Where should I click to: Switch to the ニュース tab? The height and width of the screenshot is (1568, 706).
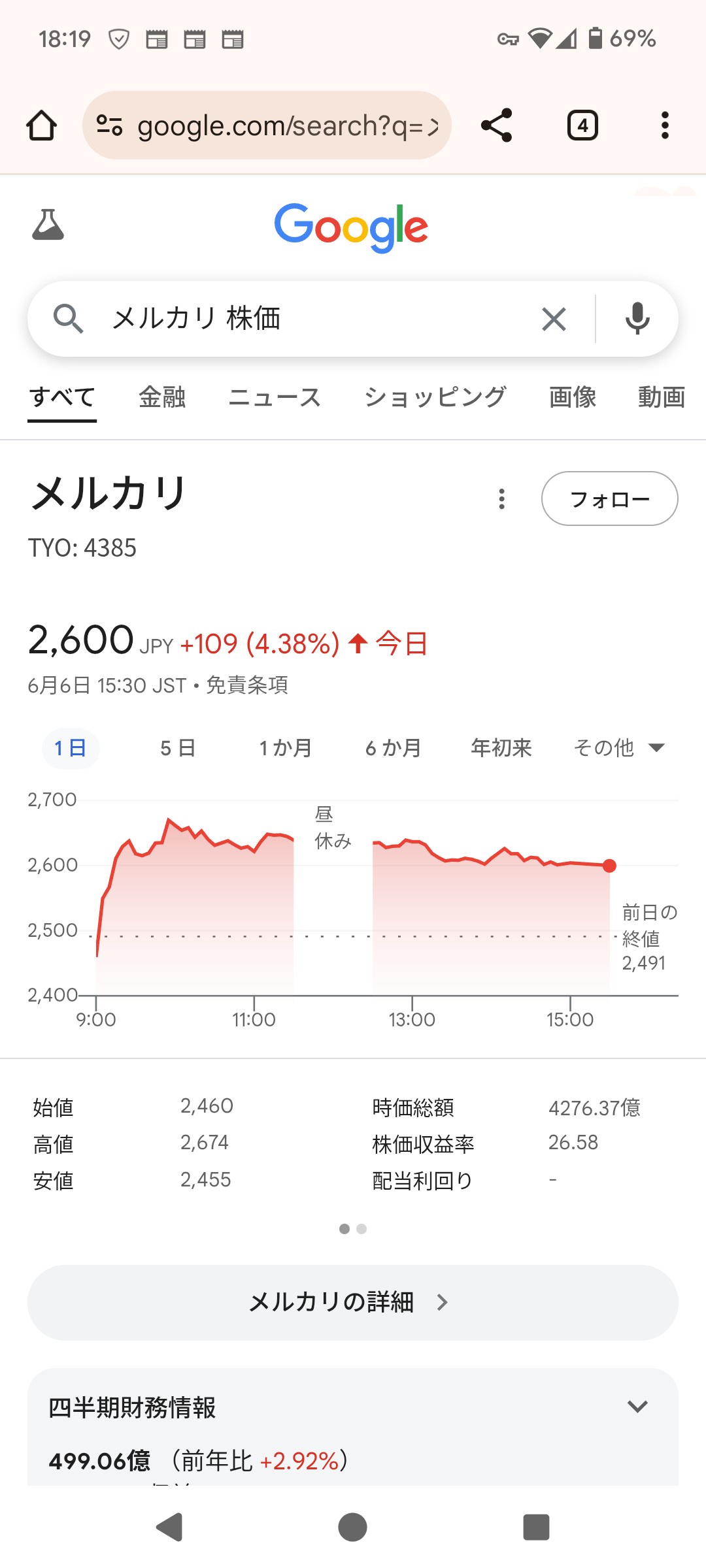point(275,397)
